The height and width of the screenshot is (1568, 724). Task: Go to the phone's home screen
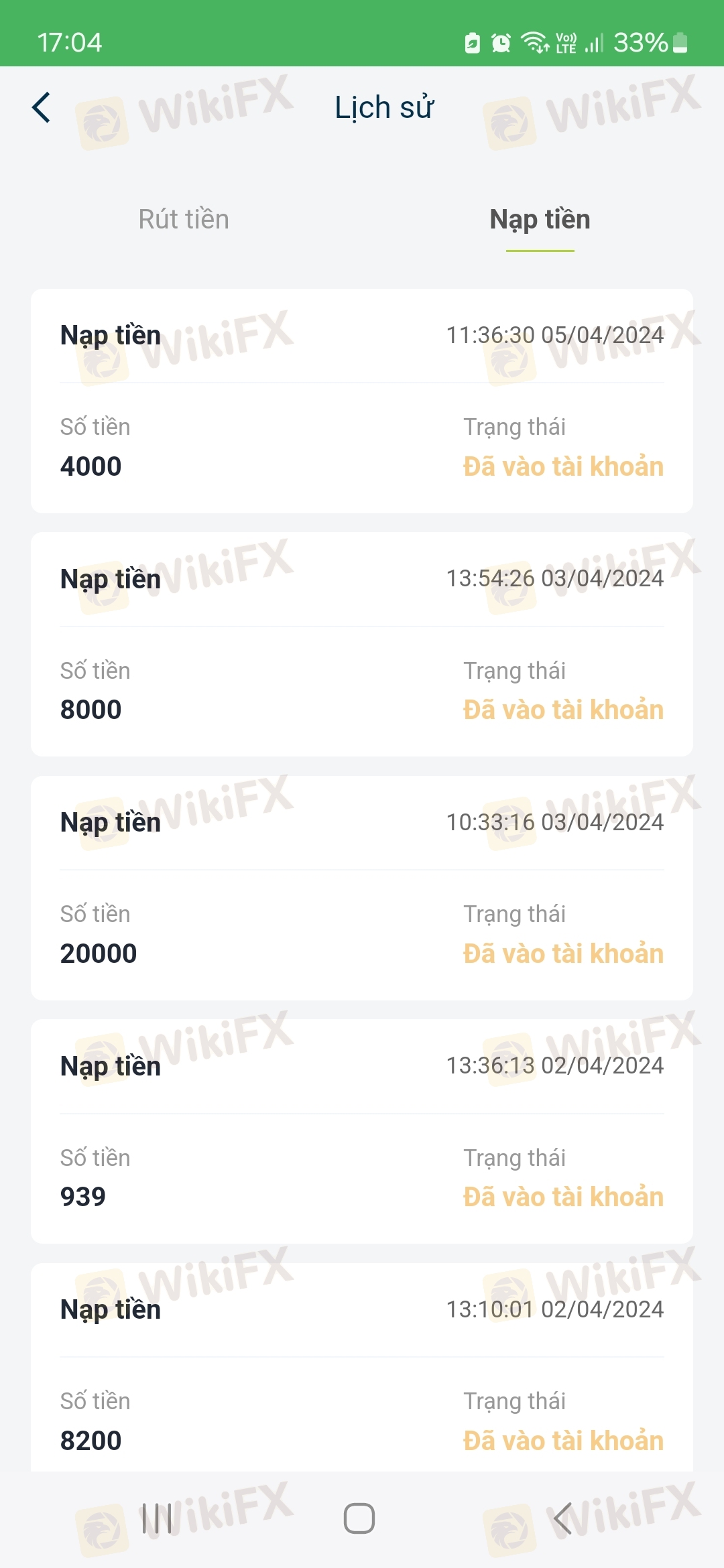click(359, 1518)
